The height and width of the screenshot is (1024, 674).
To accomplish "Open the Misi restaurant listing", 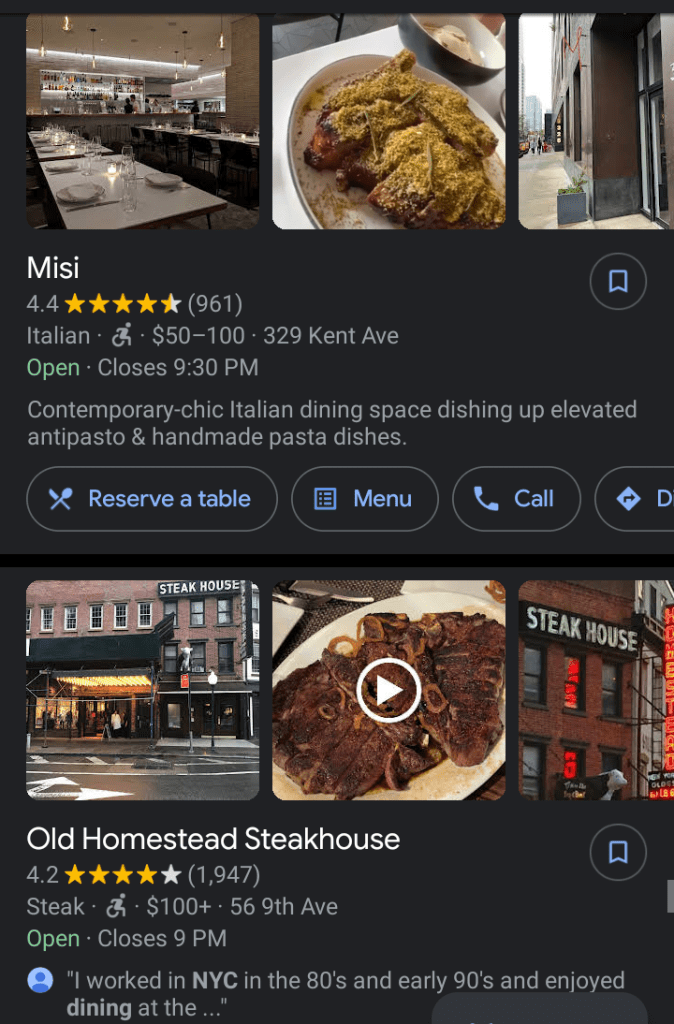I will (54, 268).
